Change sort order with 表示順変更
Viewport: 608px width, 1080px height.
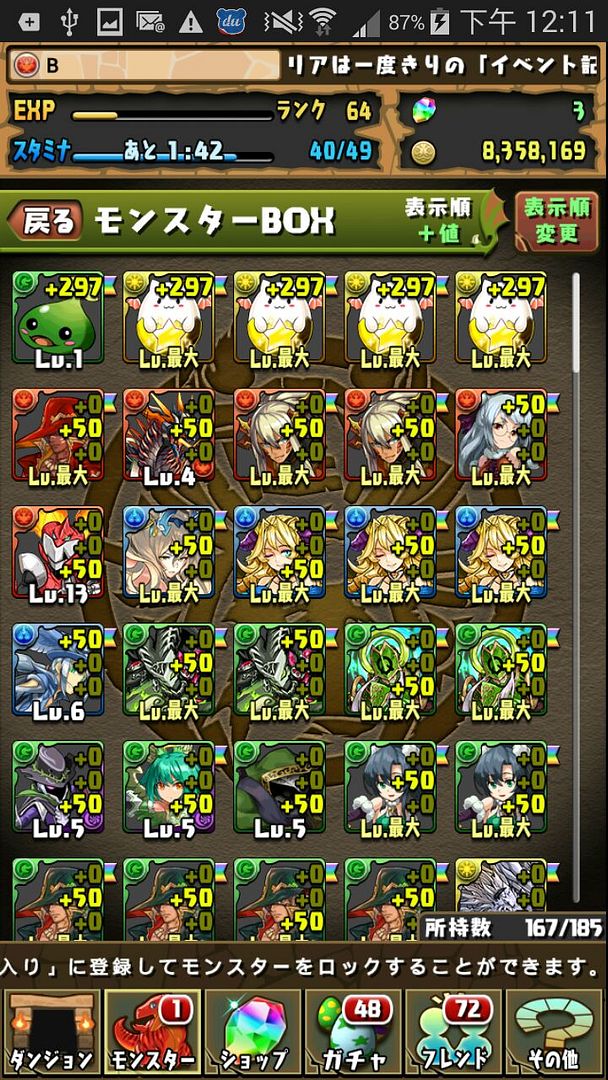556,221
